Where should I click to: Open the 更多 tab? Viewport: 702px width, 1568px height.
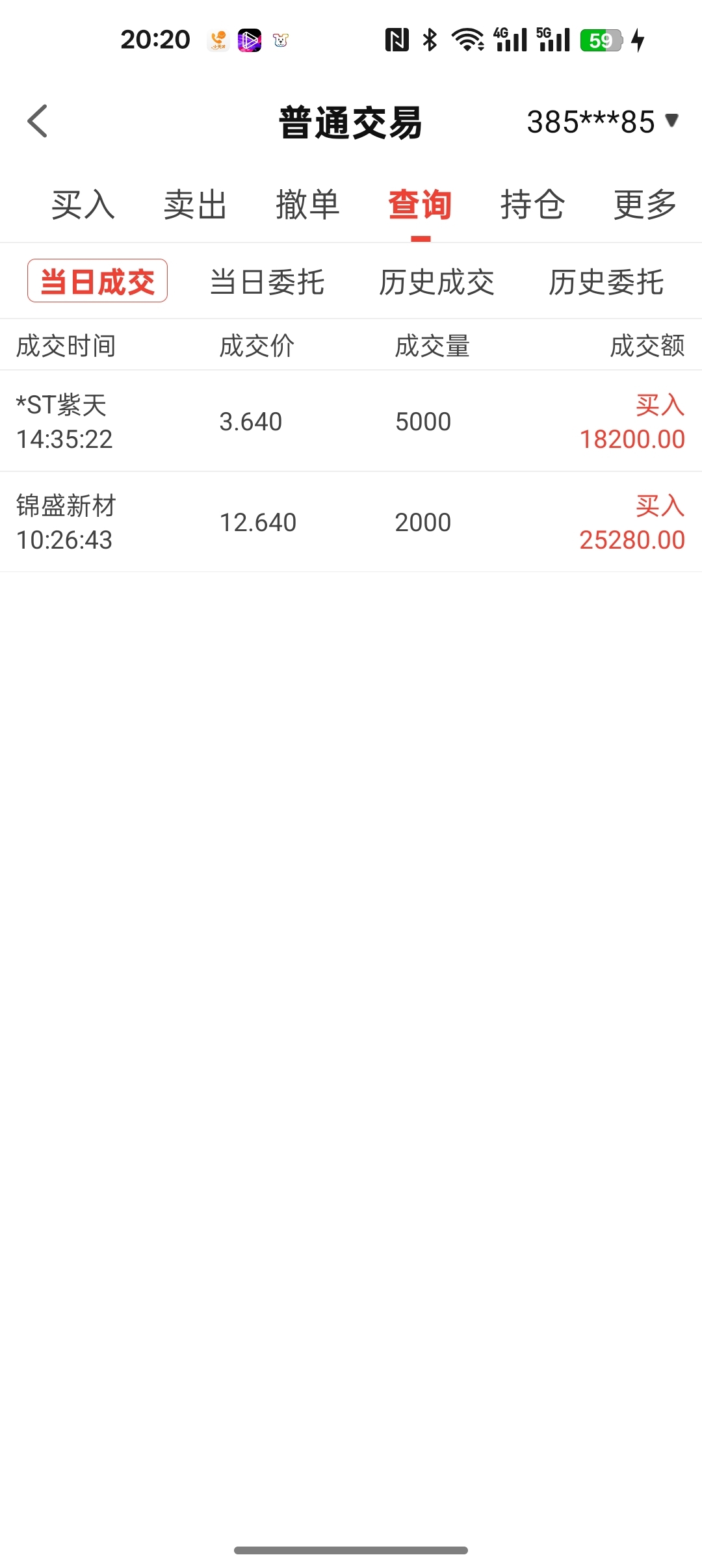tap(645, 205)
